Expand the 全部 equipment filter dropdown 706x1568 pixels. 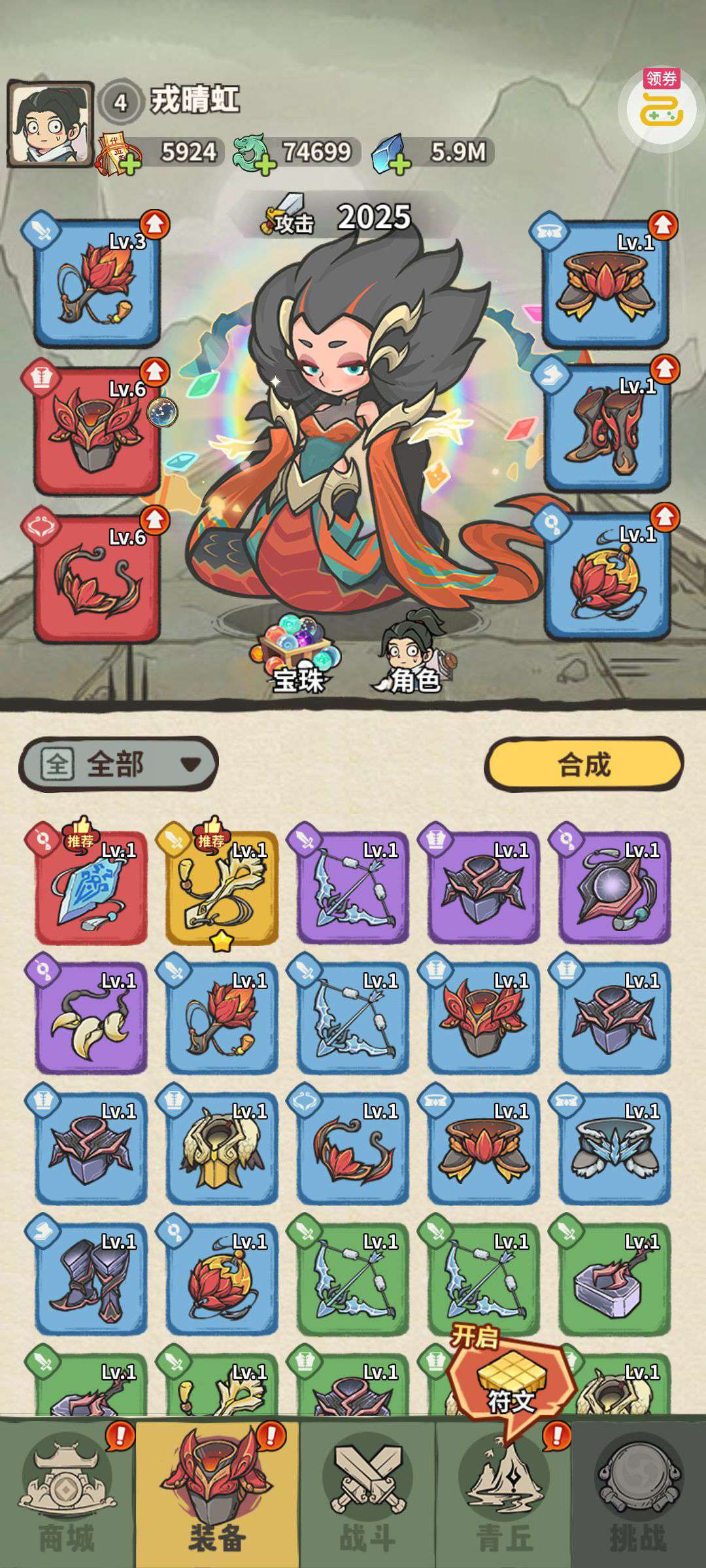point(118,764)
